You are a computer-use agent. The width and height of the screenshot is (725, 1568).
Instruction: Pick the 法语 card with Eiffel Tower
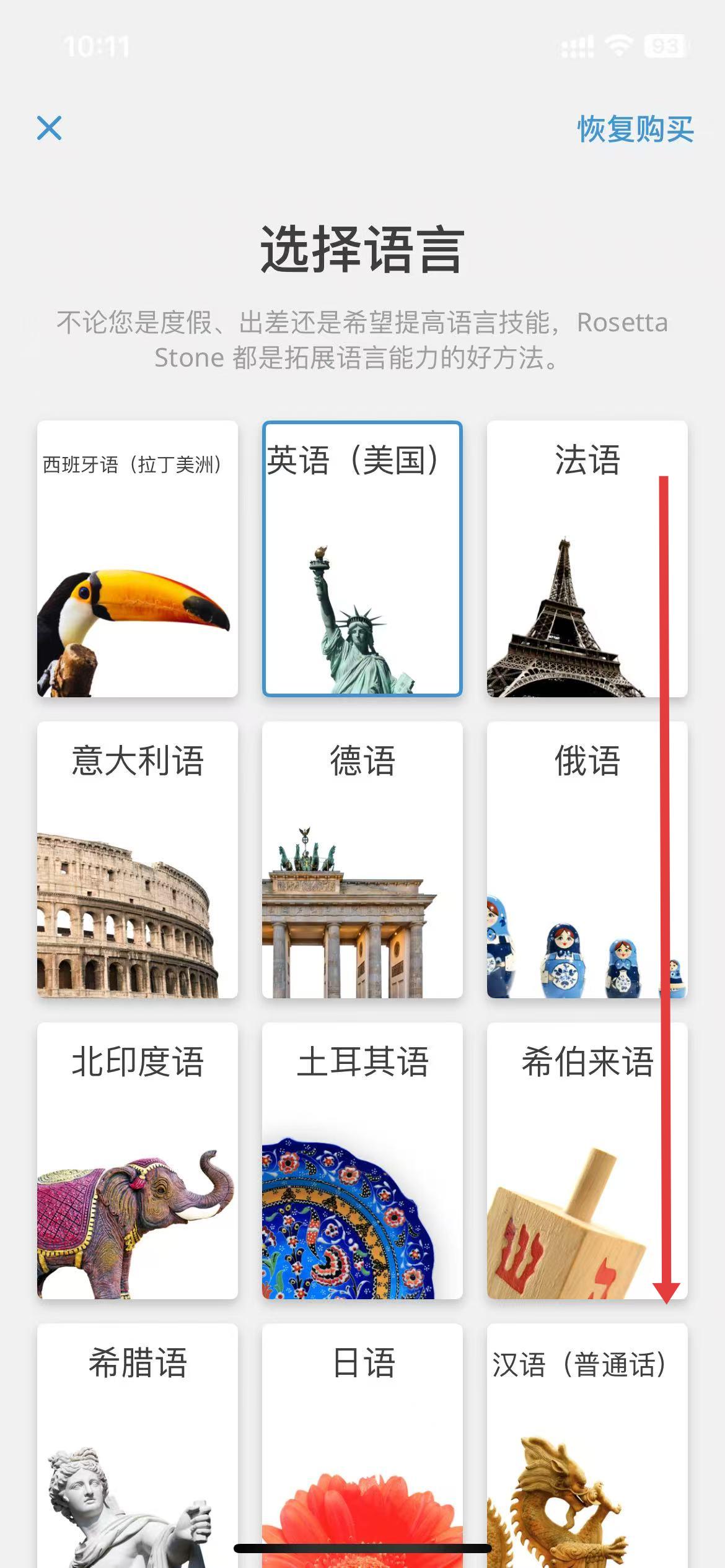tap(587, 559)
